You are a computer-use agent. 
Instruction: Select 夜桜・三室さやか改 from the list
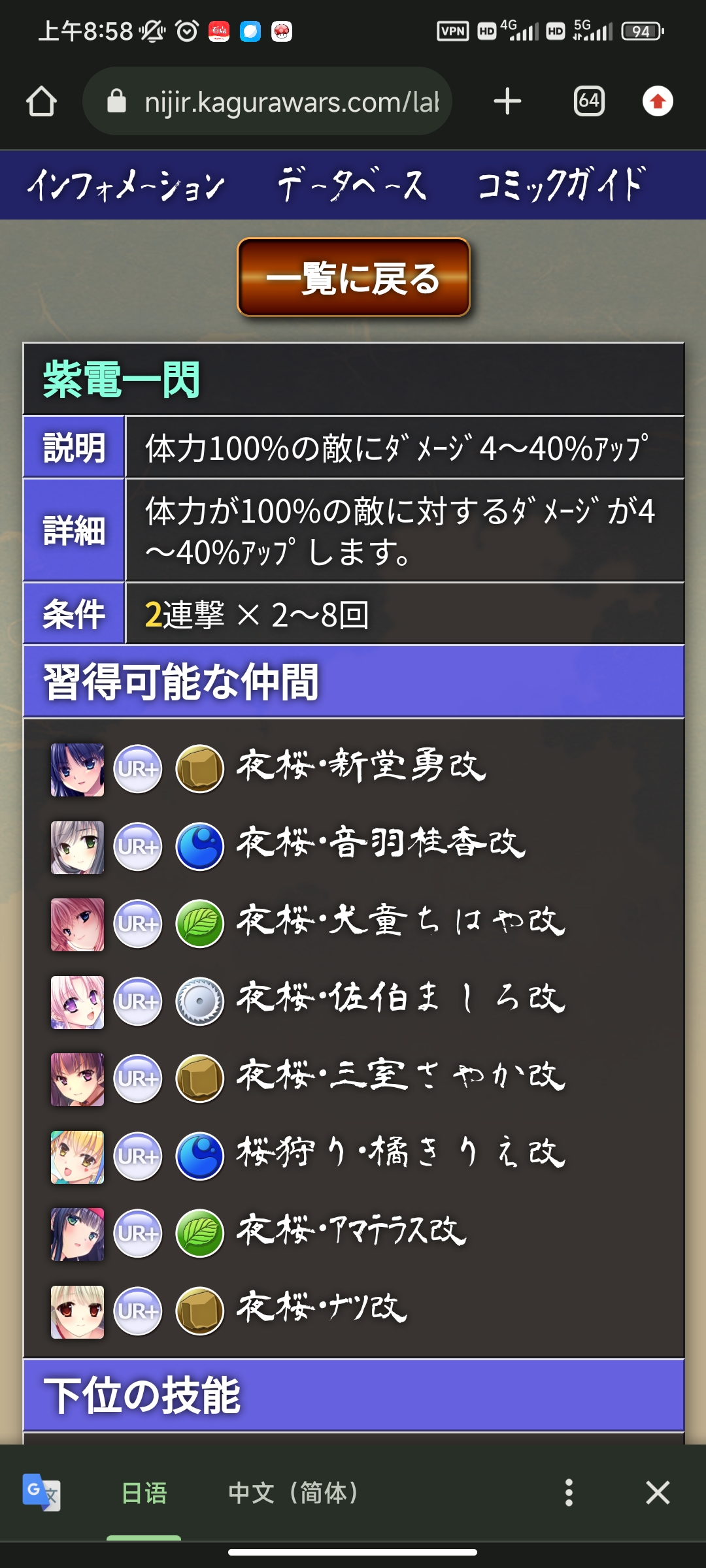pyautogui.click(x=400, y=1077)
